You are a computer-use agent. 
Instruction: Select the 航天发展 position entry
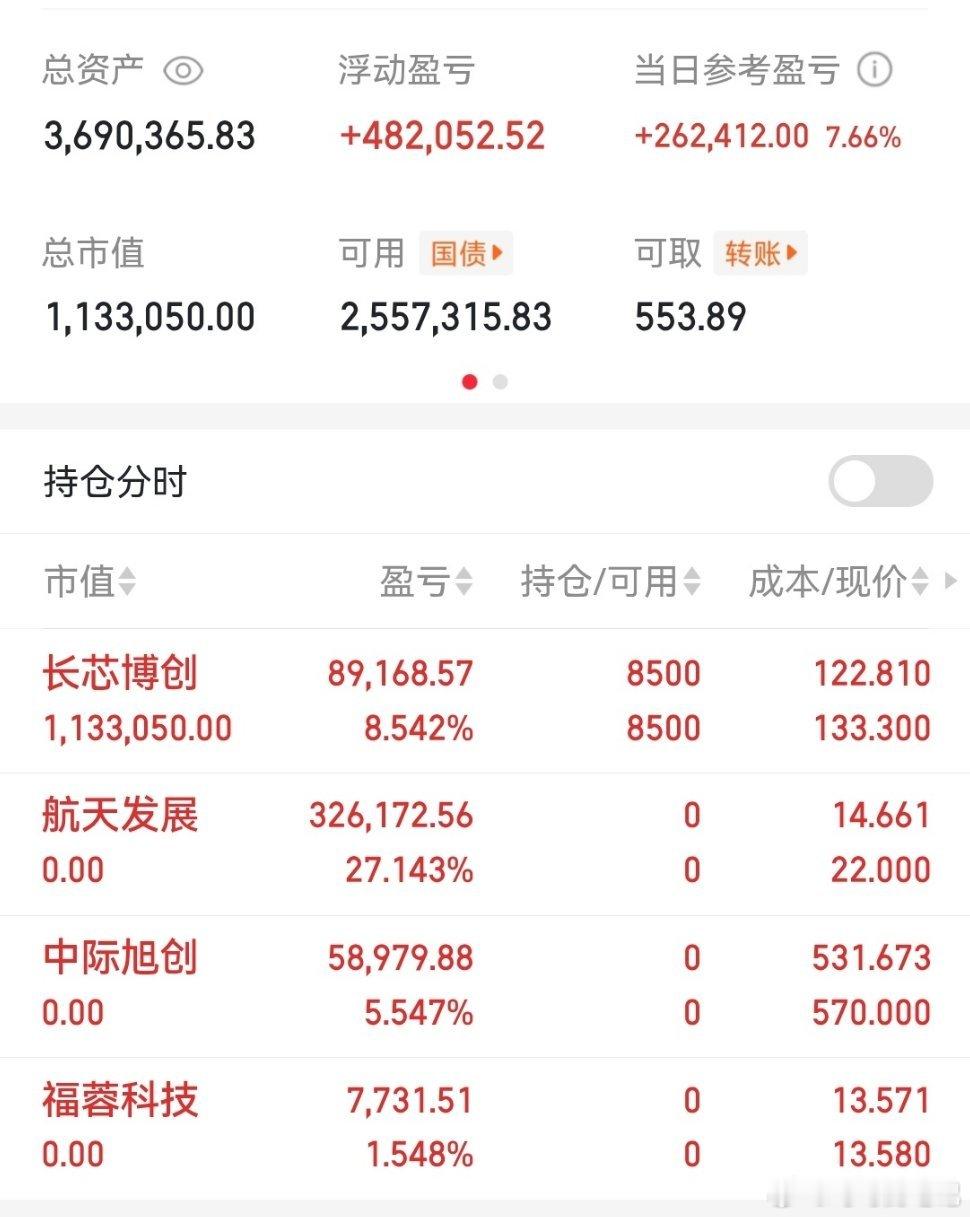[x=120, y=816]
